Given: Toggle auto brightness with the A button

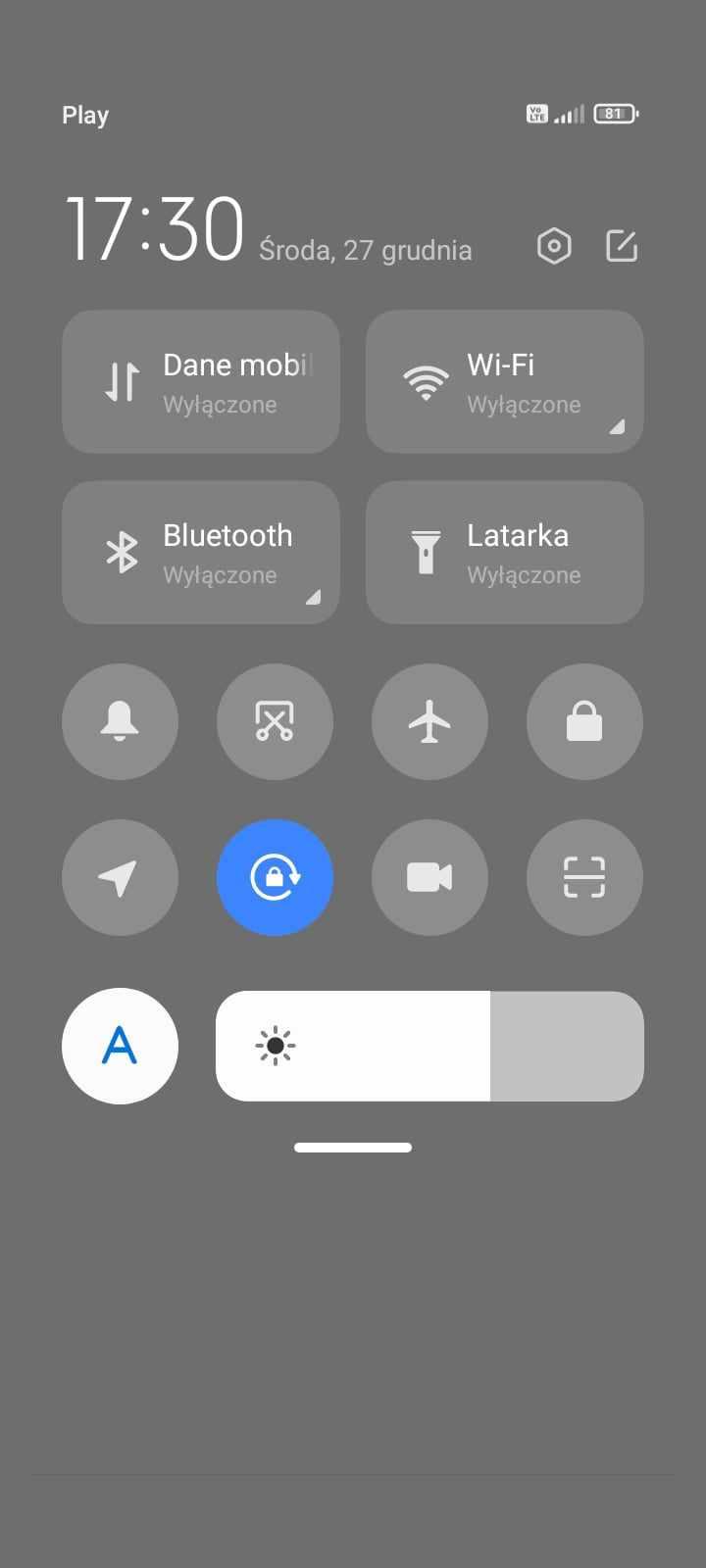Looking at the screenshot, I should [120, 1046].
